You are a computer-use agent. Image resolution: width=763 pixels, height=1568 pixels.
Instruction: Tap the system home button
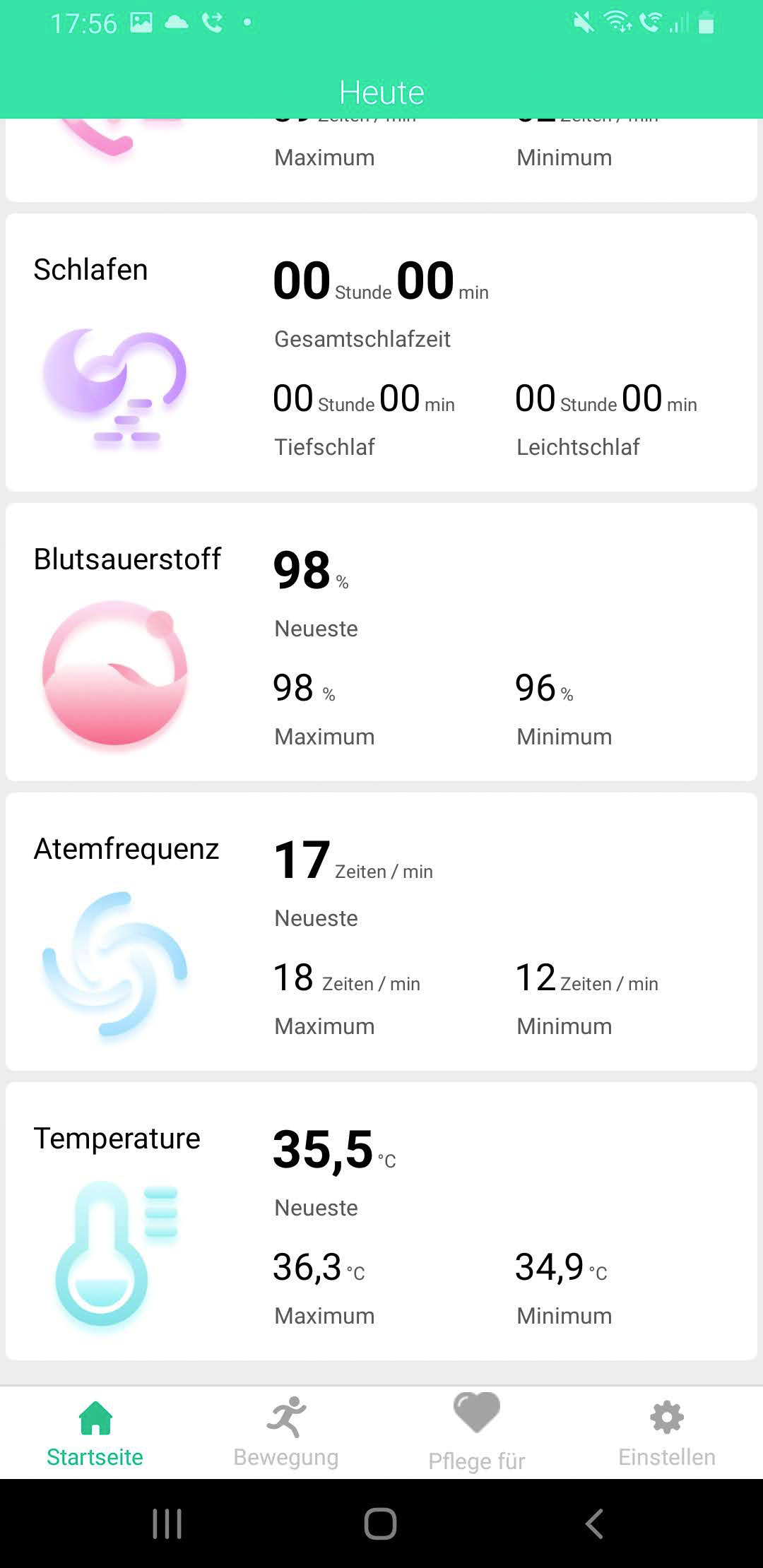point(381,1524)
